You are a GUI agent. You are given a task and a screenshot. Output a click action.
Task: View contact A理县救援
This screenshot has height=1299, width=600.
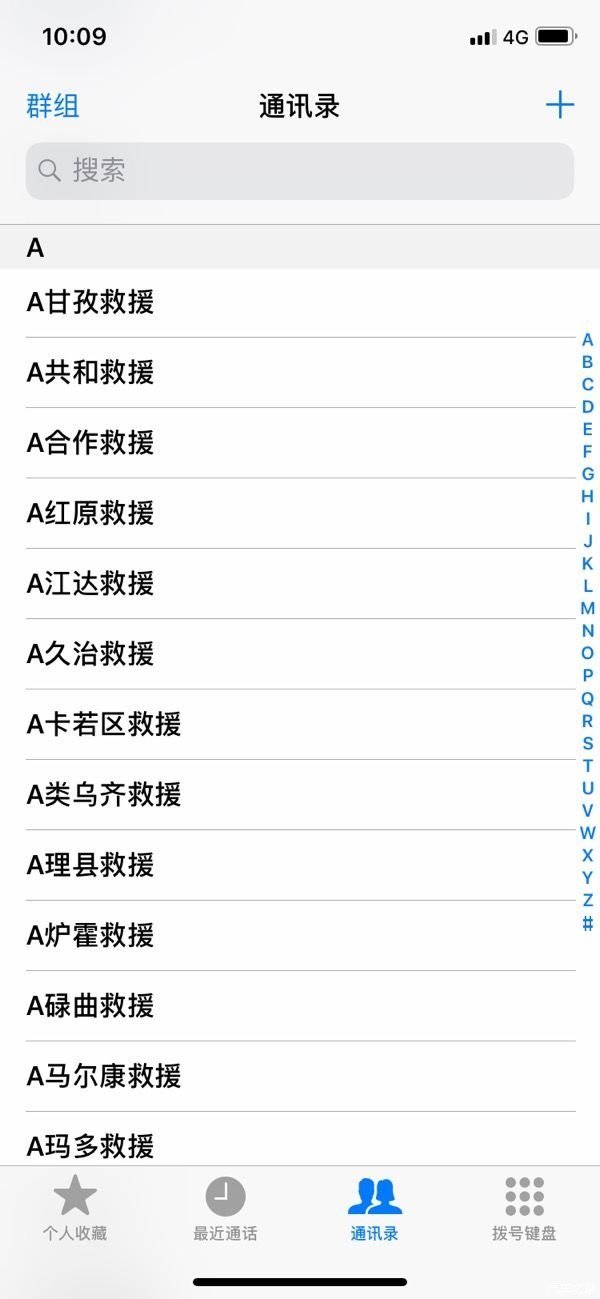(90, 865)
